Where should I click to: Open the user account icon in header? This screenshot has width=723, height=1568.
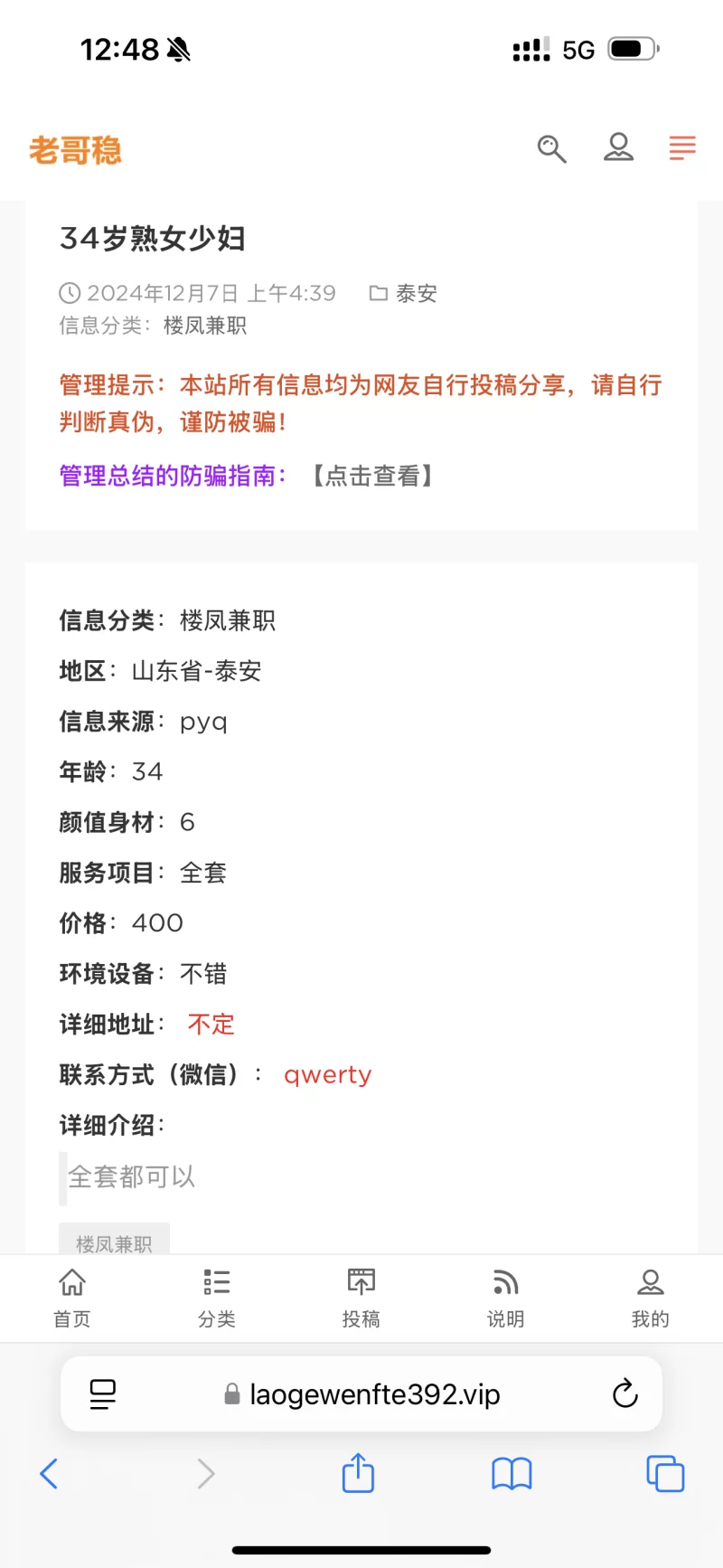(x=618, y=147)
